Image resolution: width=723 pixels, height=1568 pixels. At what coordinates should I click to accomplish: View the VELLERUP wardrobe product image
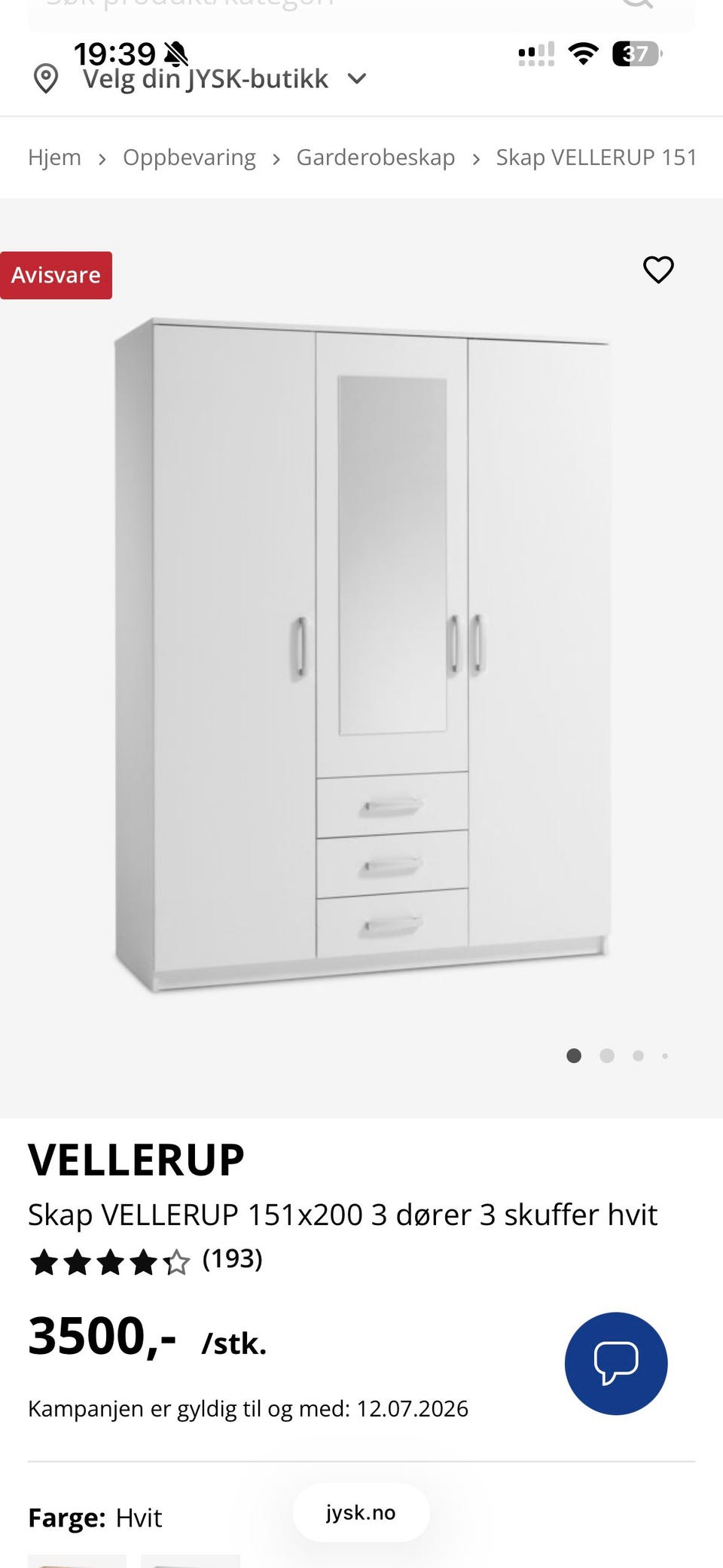(362, 655)
